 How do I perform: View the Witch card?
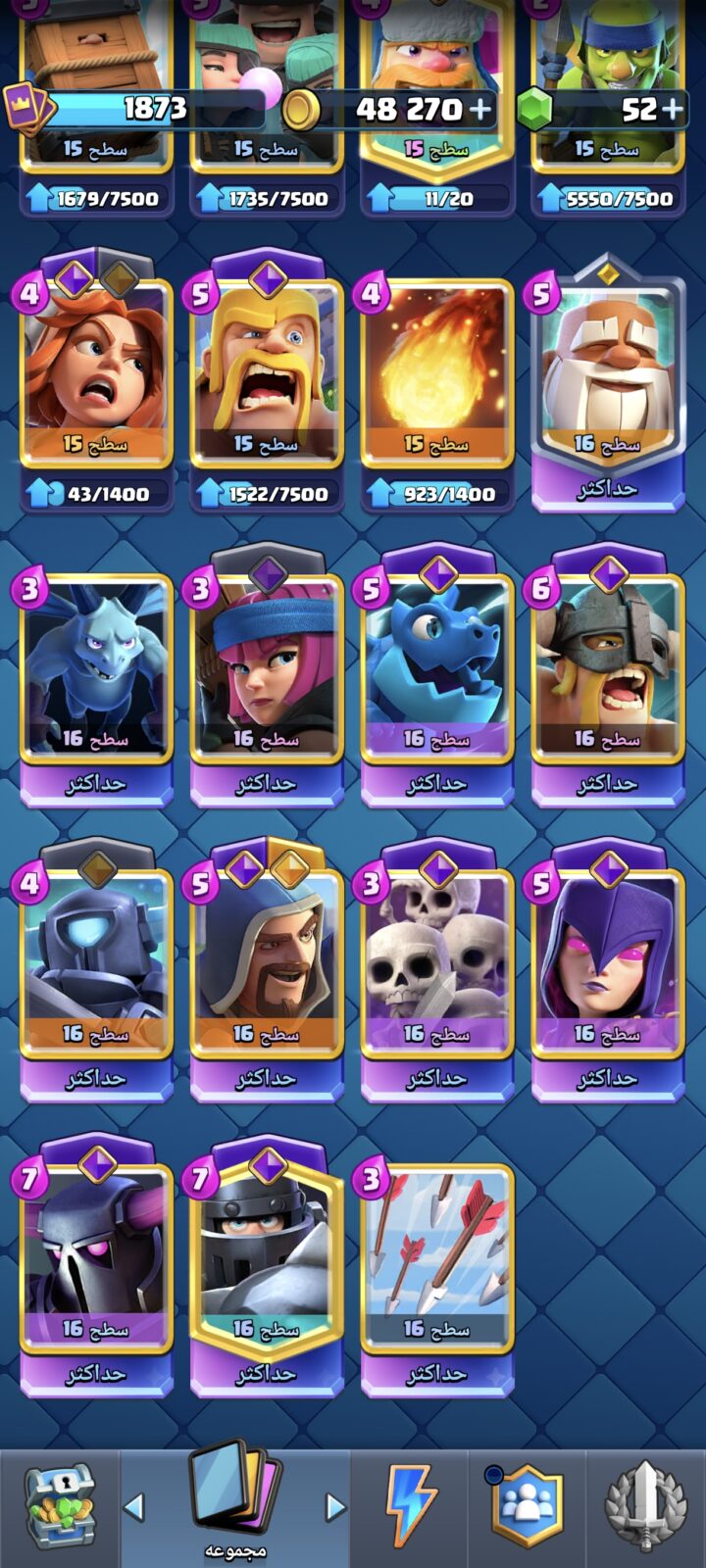click(608, 970)
